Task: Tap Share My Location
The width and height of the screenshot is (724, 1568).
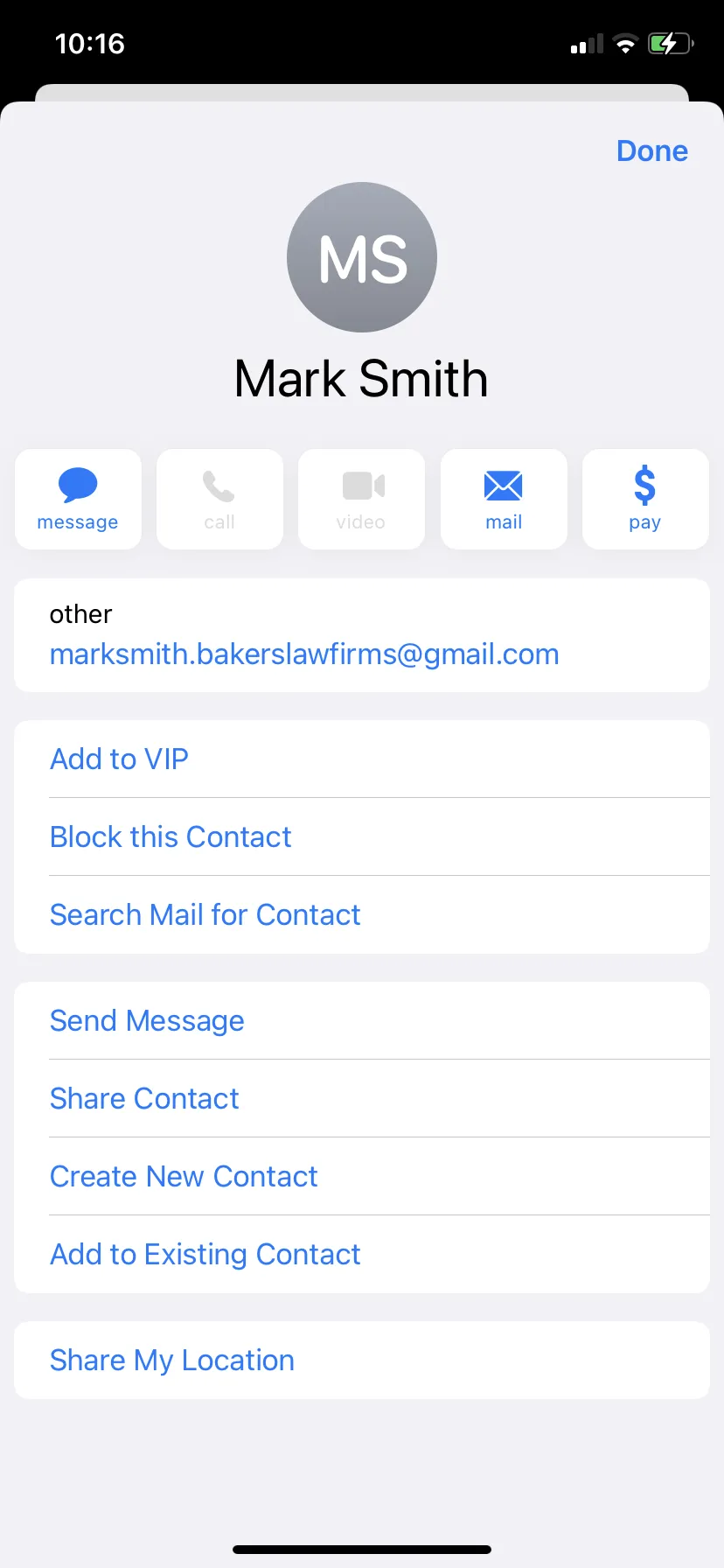Action: (x=362, y=1360)
